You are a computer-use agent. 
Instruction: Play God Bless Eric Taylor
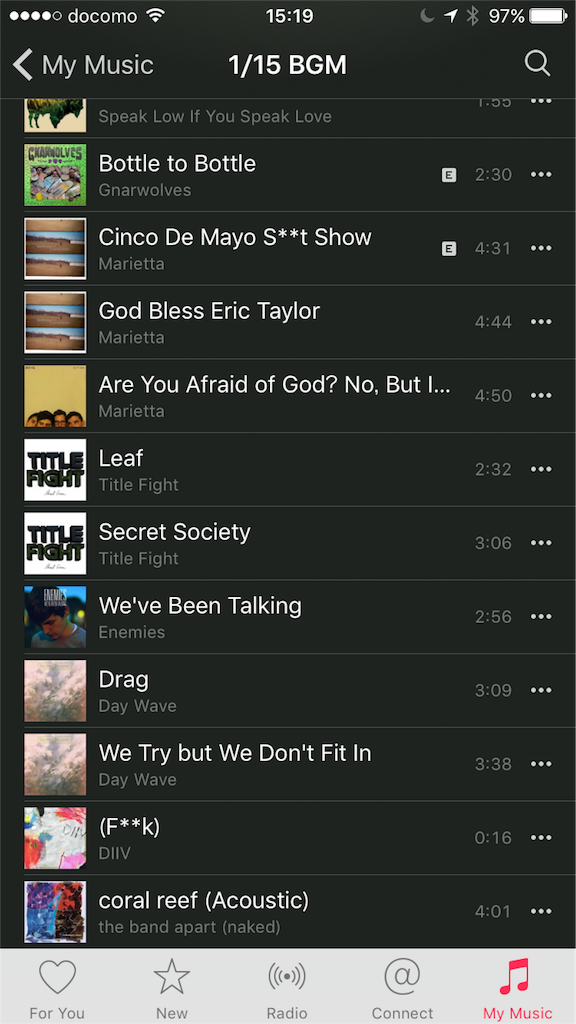click(x=288, y=322)
